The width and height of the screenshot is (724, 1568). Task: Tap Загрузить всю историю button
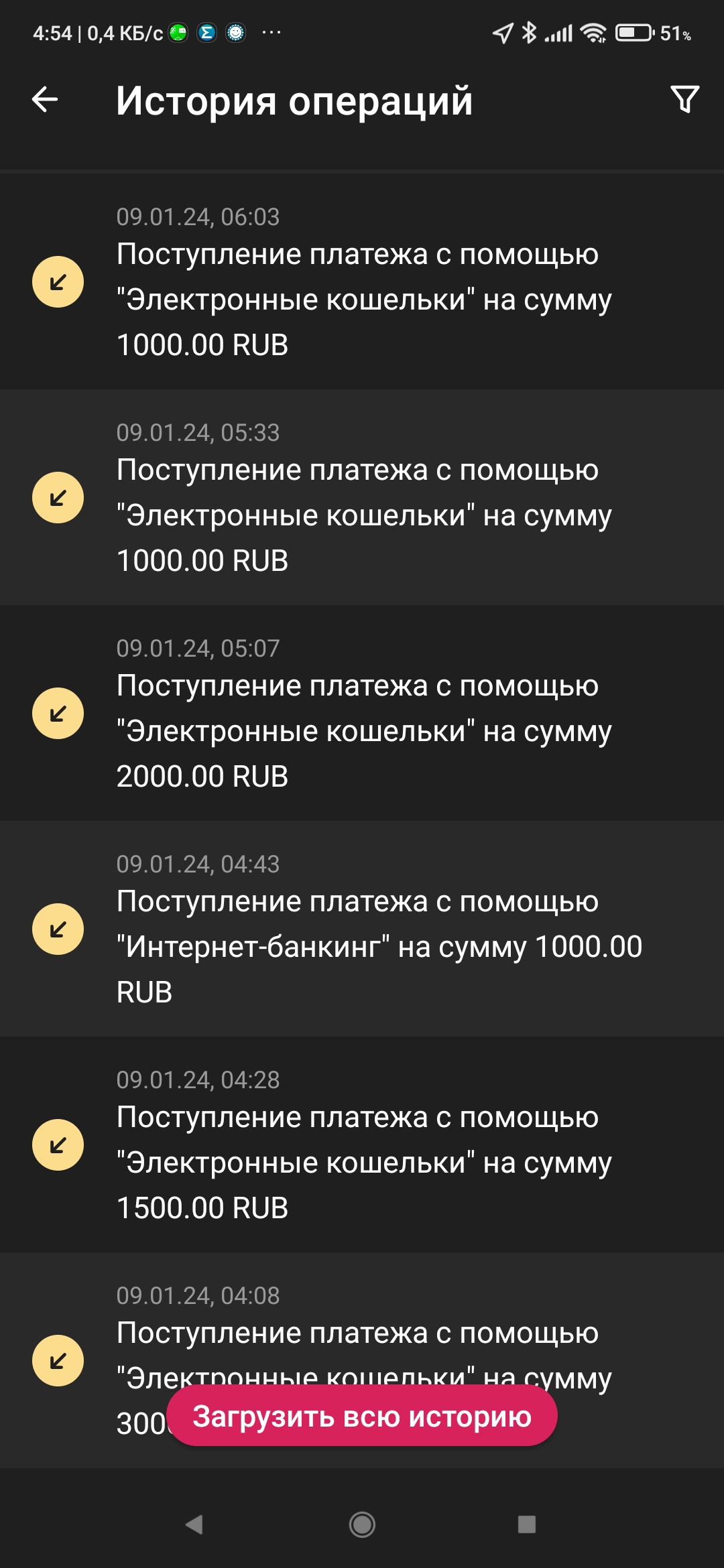click(362, 1416)
